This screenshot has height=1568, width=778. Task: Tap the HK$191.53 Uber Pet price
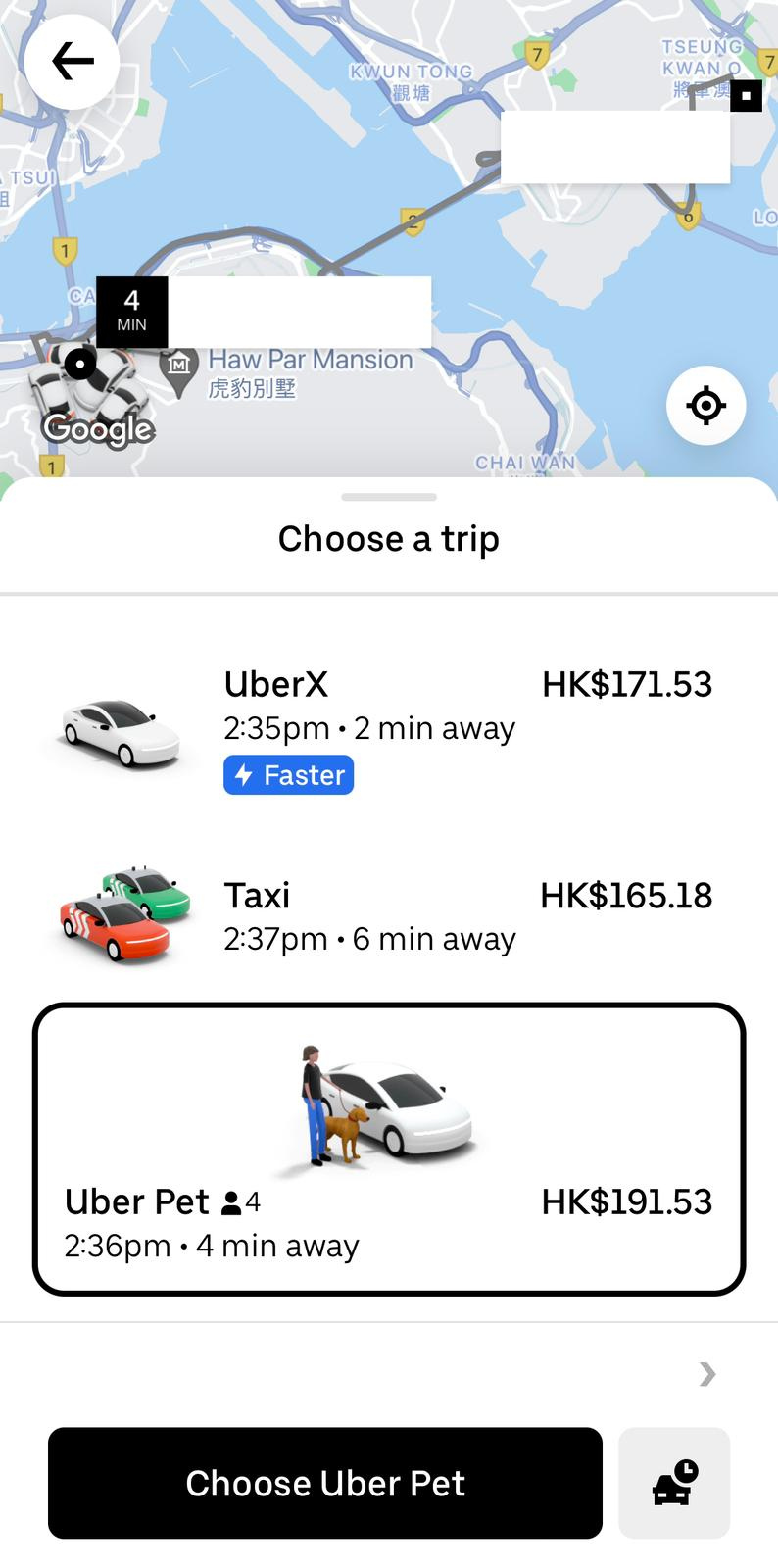pyautogui.click(x=627, y=1201)
